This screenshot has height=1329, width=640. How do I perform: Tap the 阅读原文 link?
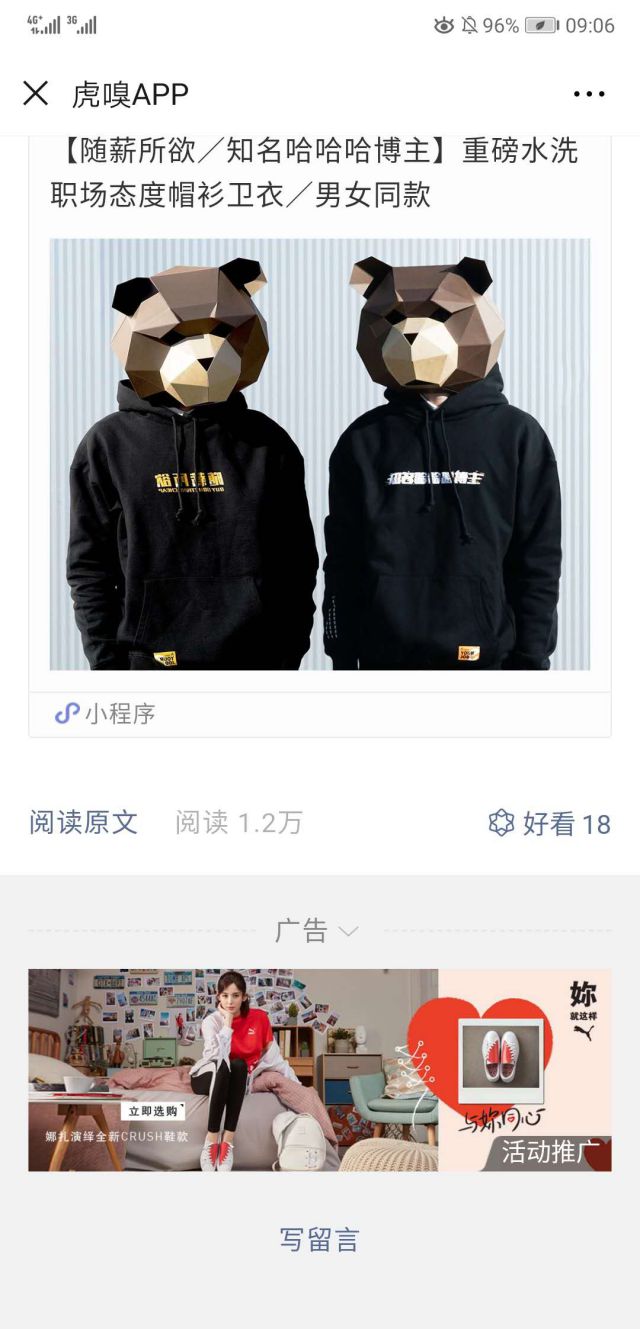point(83,823)
